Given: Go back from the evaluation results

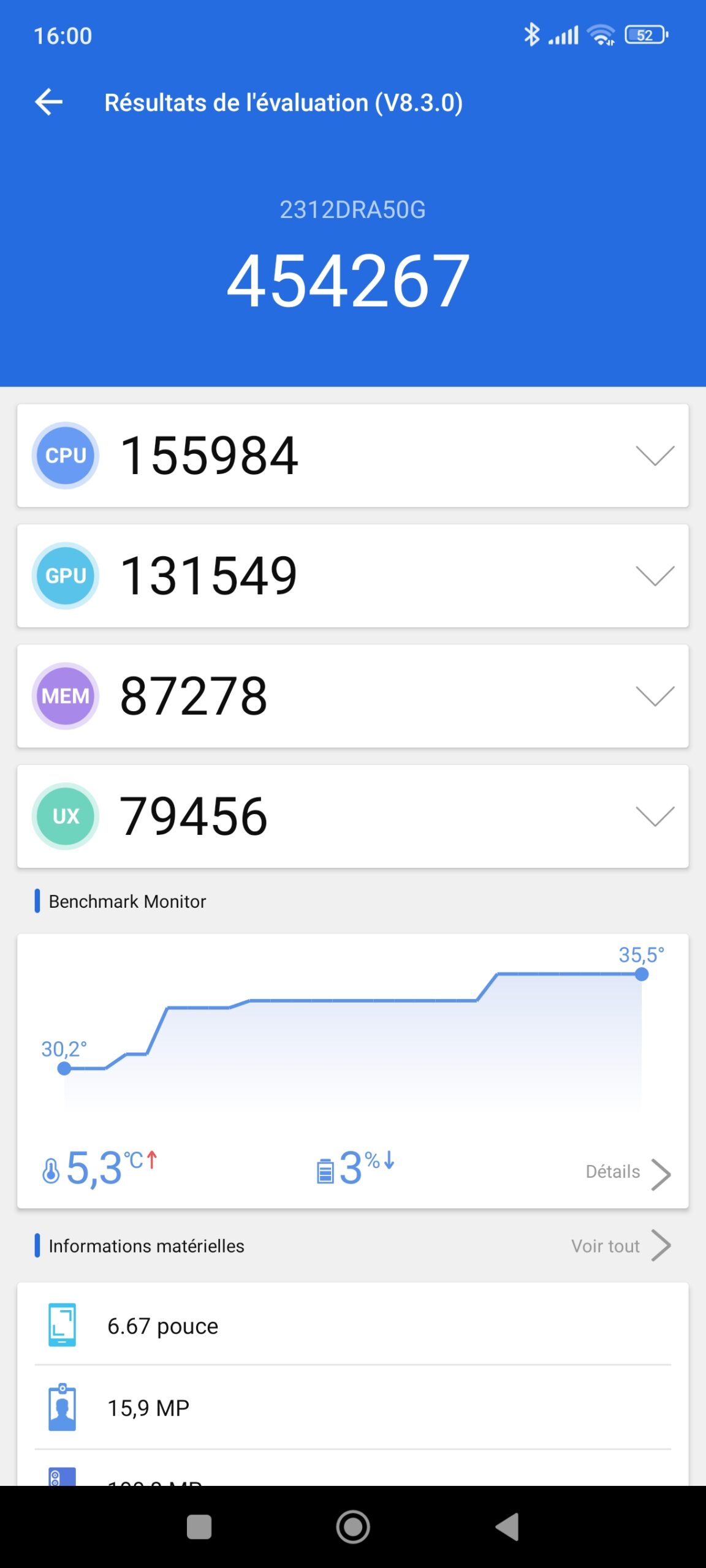Looking at the screenshot, I should tap(49, 102).
